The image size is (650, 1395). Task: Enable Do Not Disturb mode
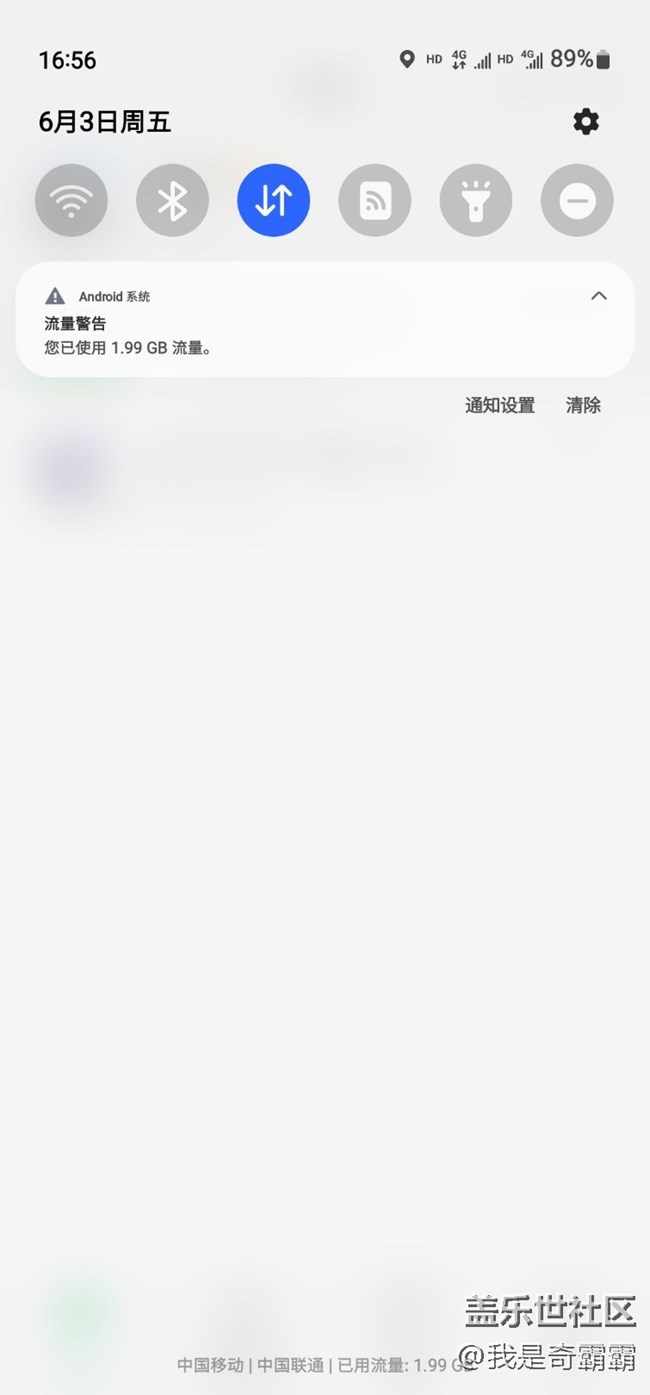[577, 201]
